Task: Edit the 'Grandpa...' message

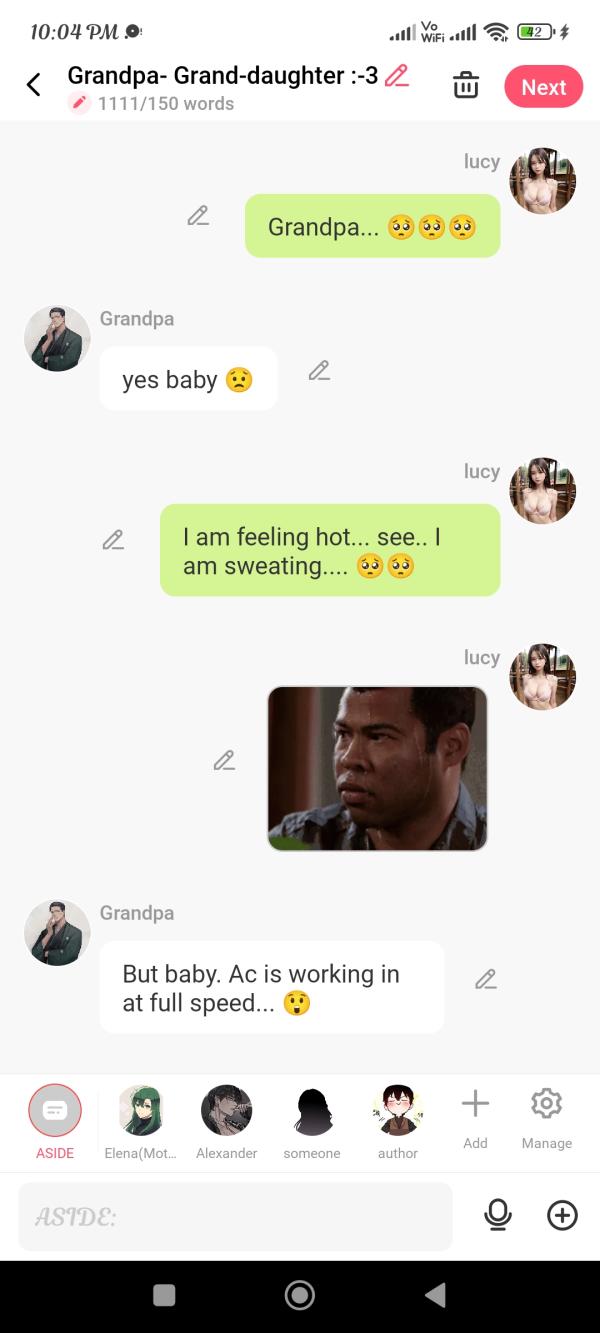Action: point(198,215)
